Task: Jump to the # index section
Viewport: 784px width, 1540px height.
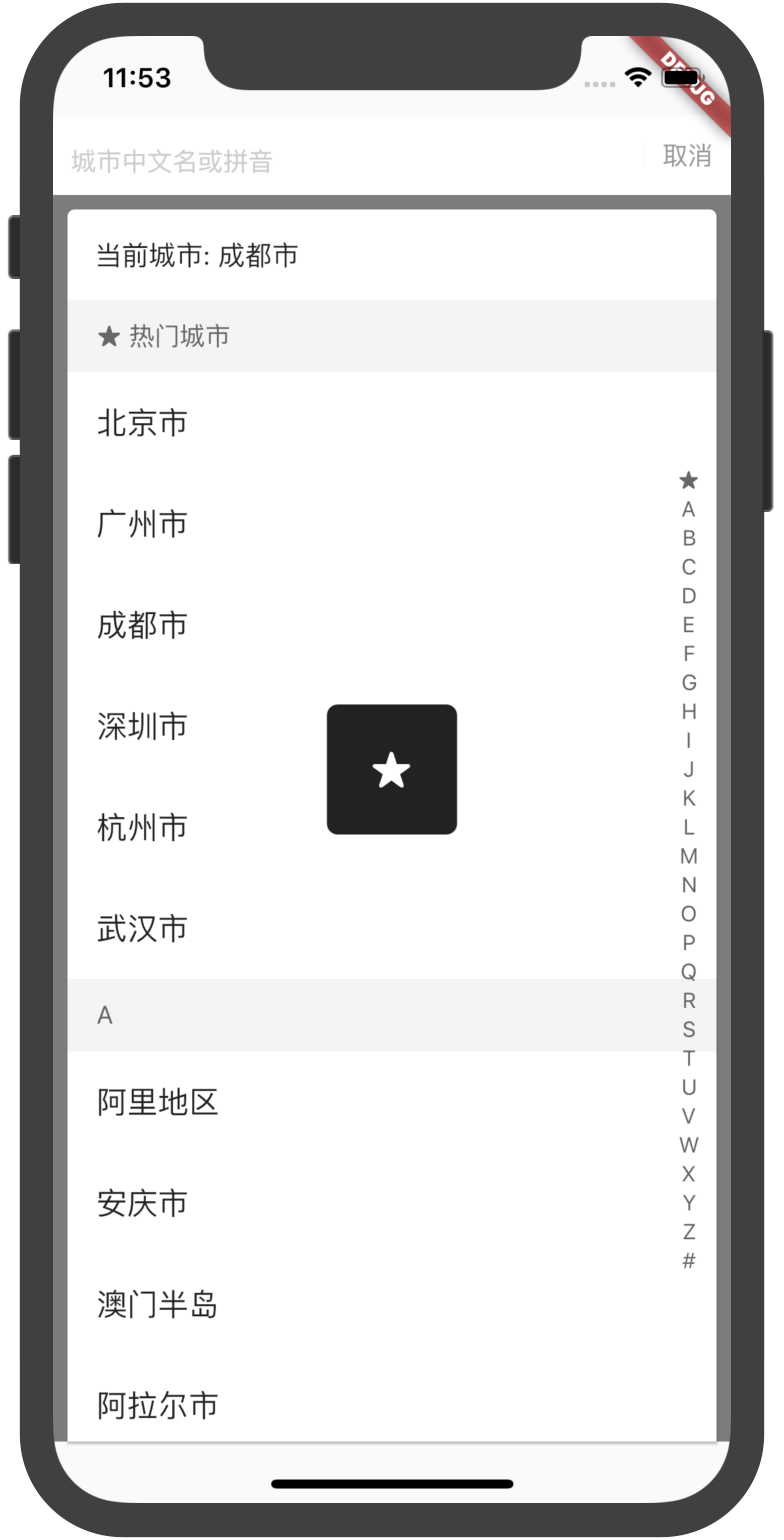Action: 688,1261
